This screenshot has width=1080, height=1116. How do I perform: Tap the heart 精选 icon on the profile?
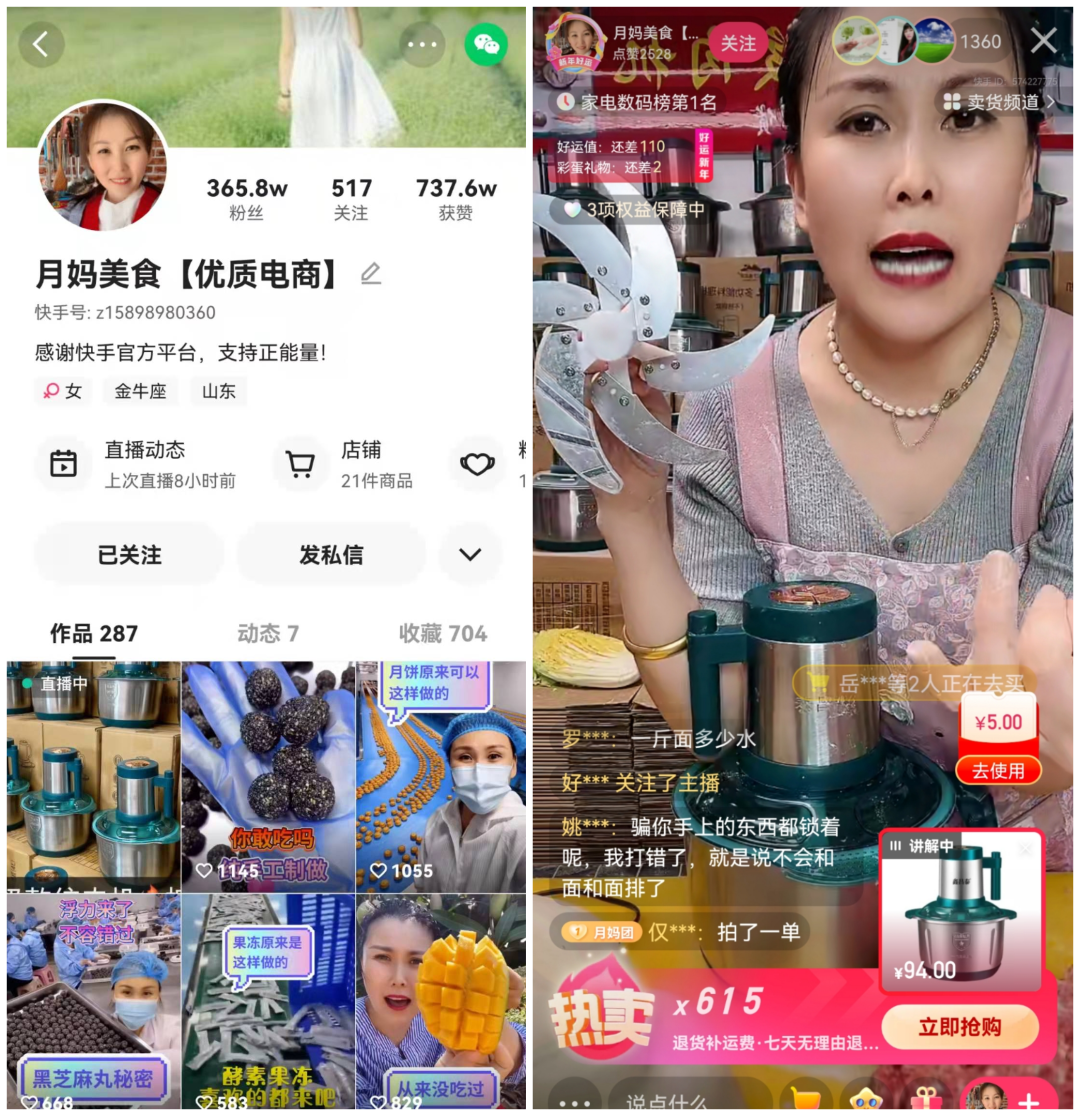[x=477, y=463]
